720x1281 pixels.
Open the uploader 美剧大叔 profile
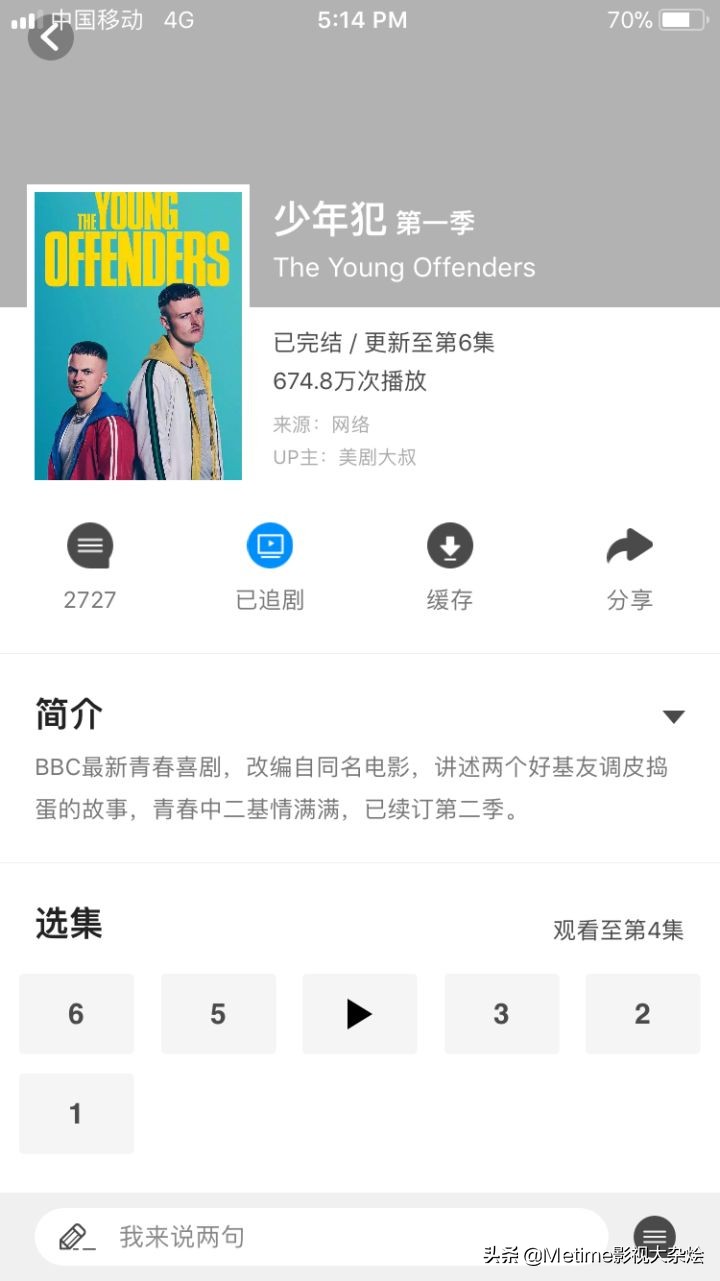pyautogui.click(x=380, y=458)
